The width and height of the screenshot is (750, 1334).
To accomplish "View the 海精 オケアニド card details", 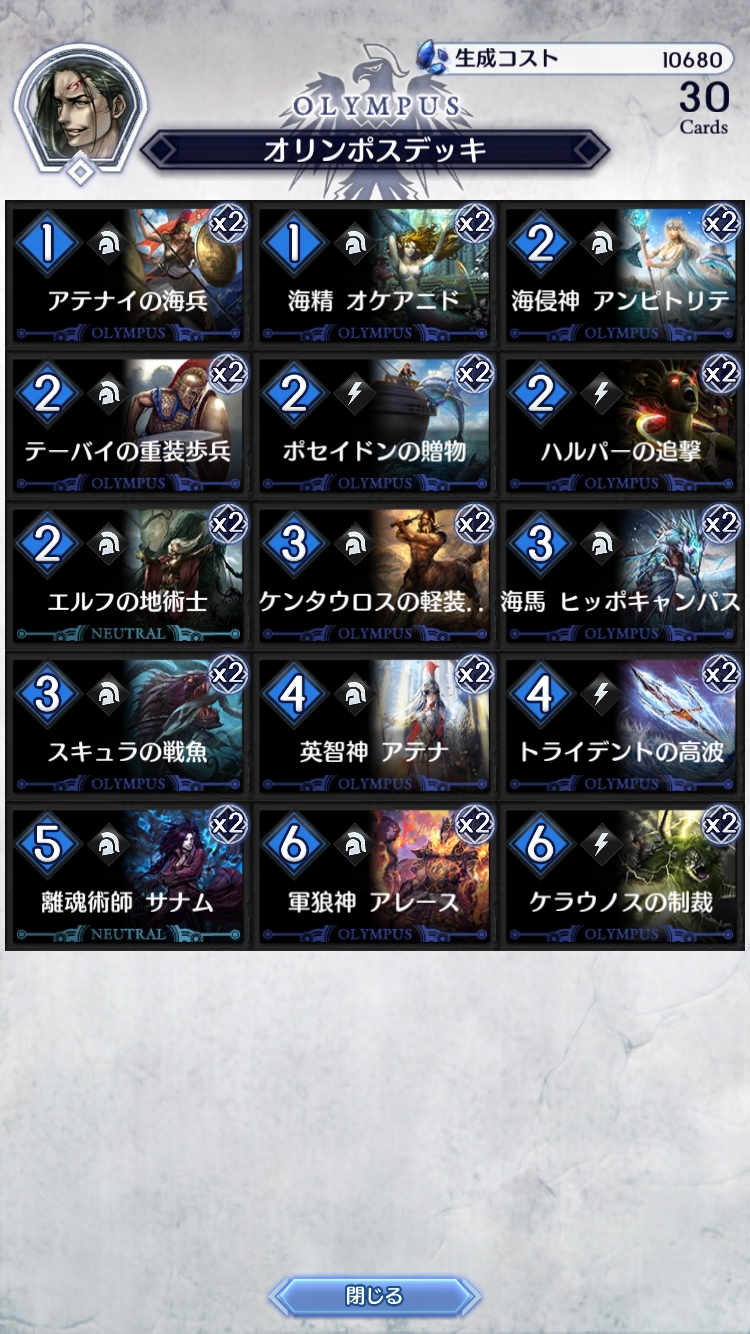I will 374,275.
